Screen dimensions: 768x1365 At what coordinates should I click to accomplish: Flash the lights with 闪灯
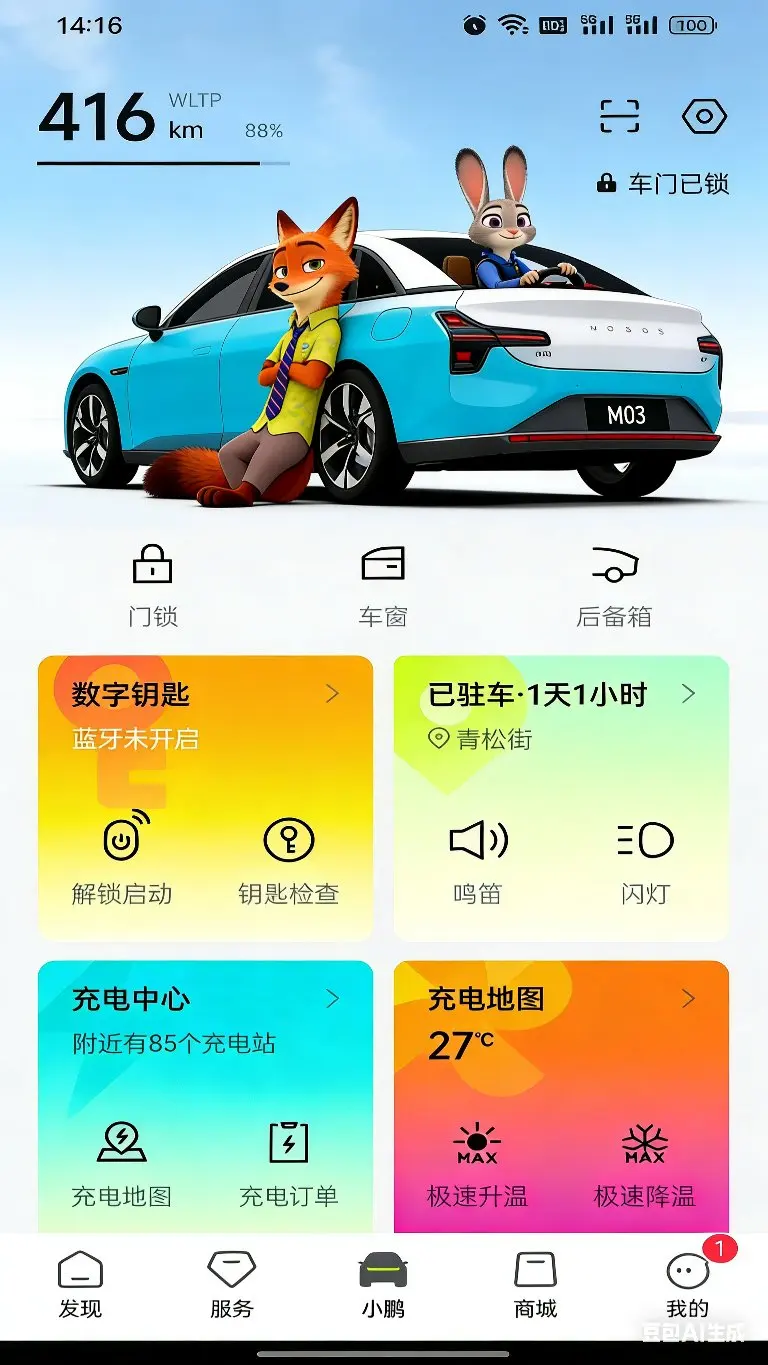645,860
